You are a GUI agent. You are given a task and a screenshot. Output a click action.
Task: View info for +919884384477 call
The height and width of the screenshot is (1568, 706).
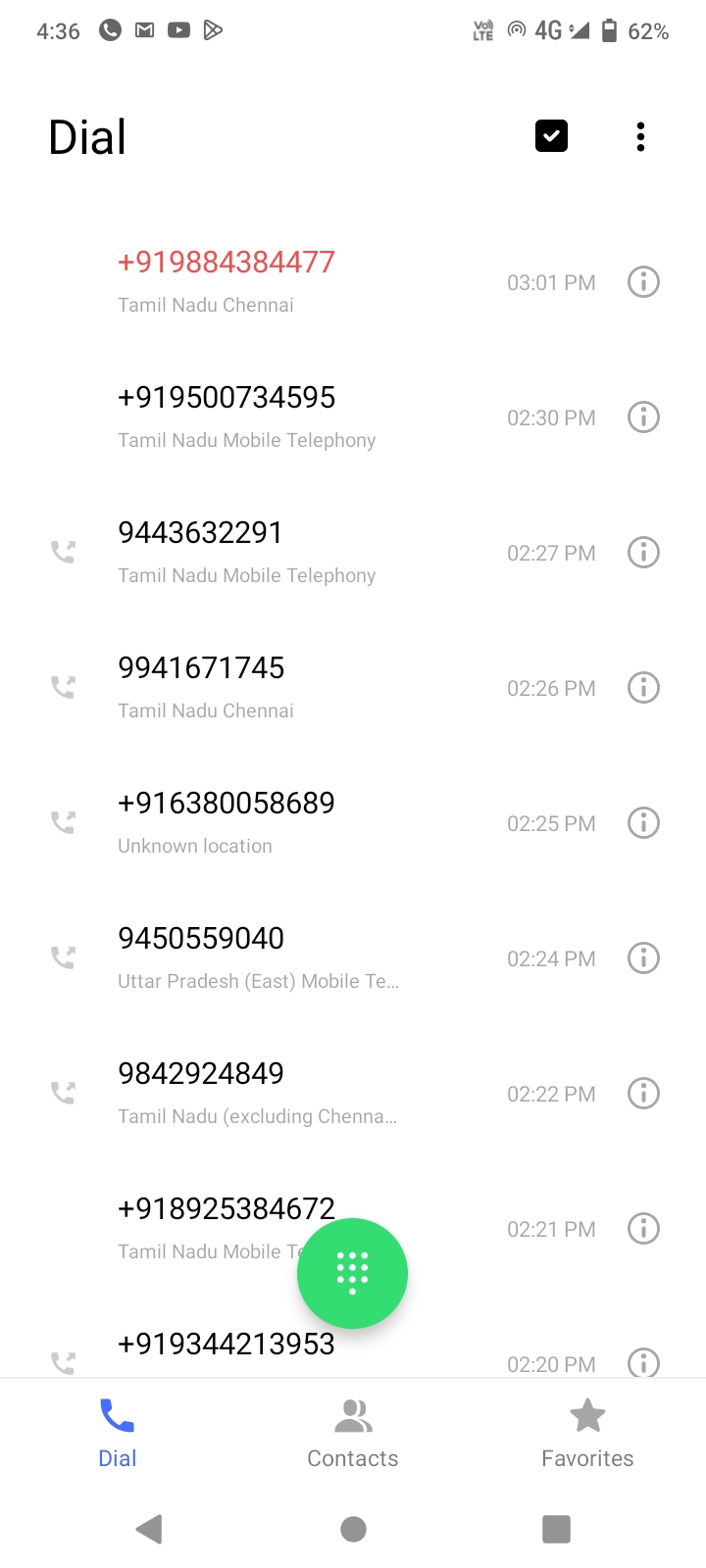click(x=643, y=282)
